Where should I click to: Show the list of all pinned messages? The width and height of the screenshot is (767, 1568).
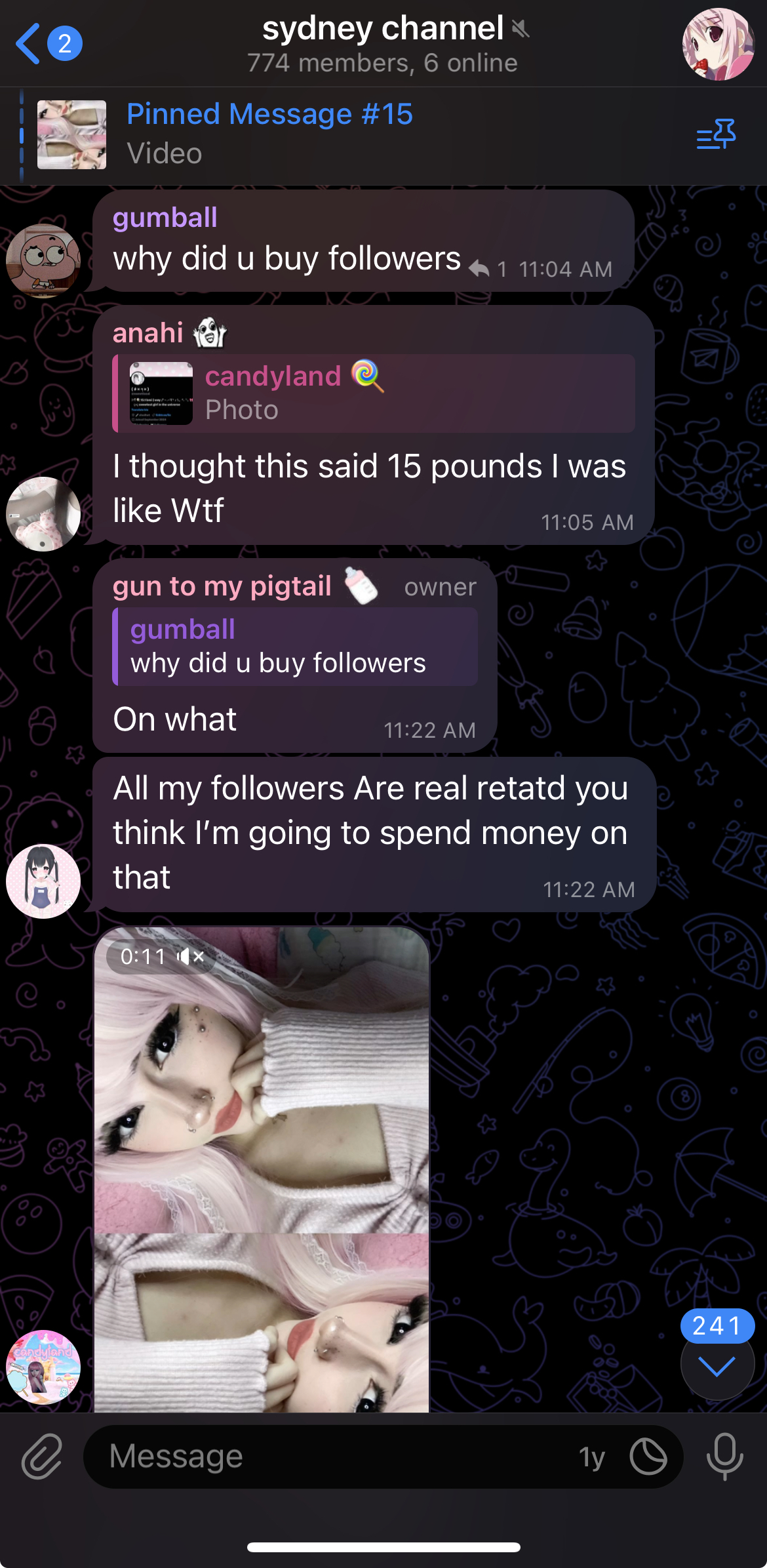[x=716, y=134]
